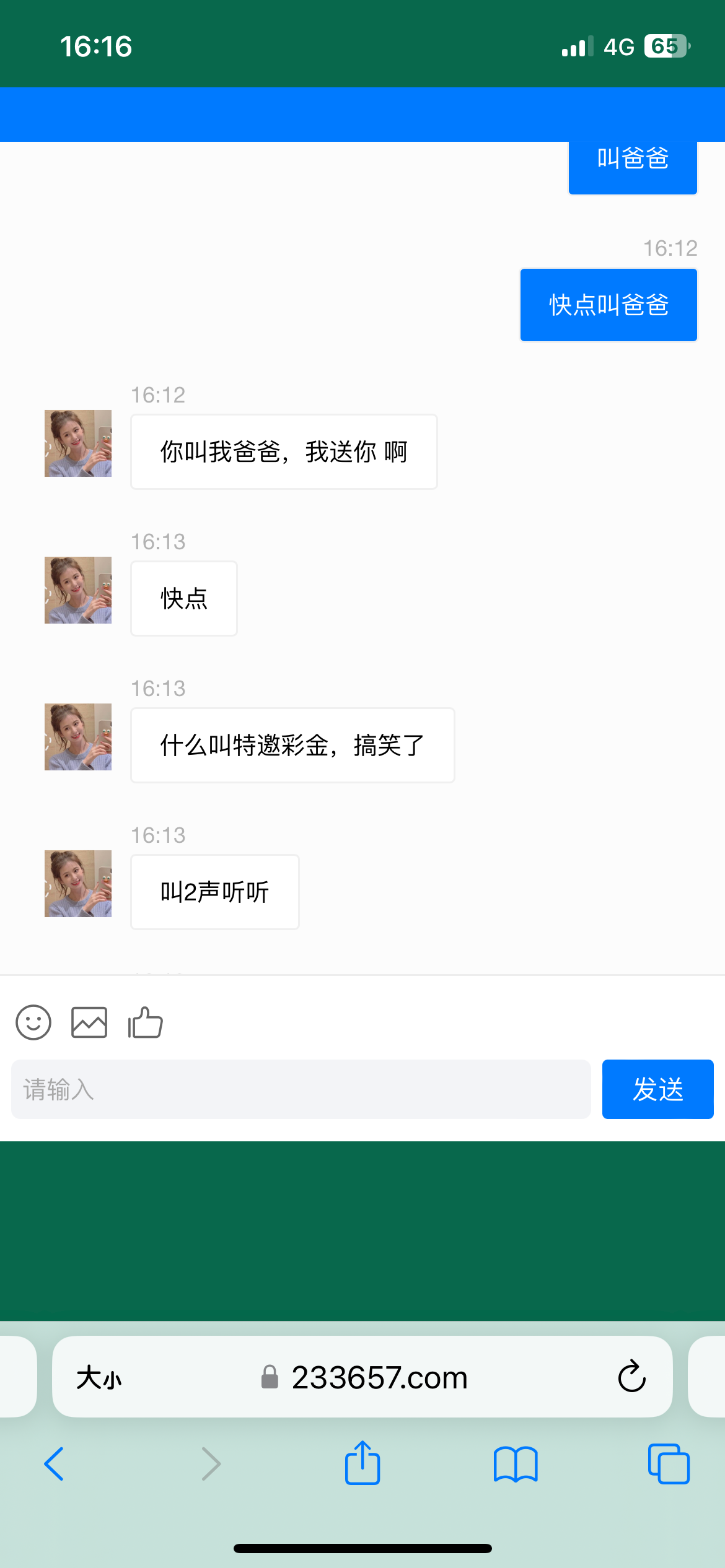Reload the current page
Screen dimensions: 725x1568
click(x=631, y=1377)
